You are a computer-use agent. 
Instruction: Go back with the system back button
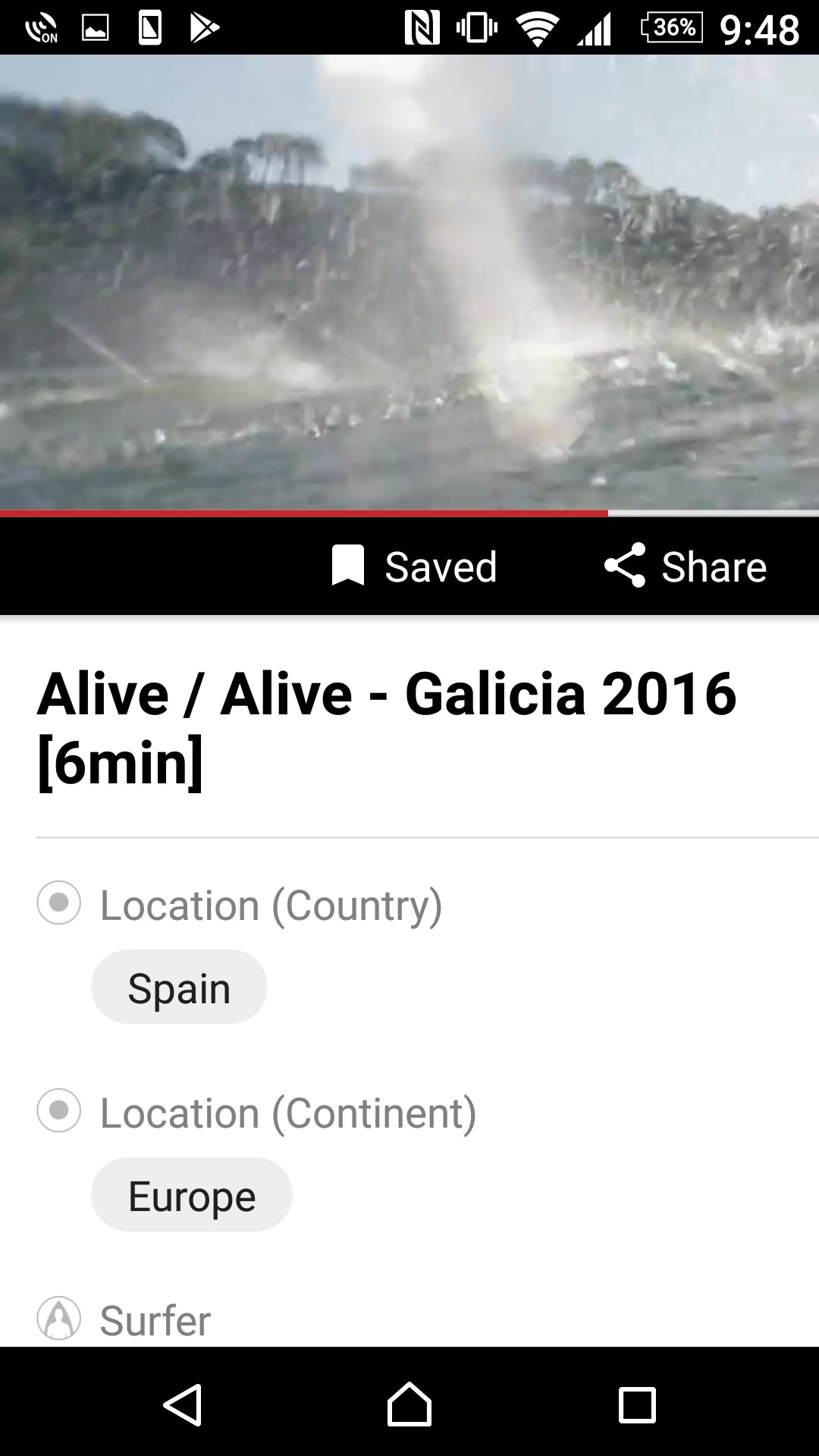(x=183, y=1404)
